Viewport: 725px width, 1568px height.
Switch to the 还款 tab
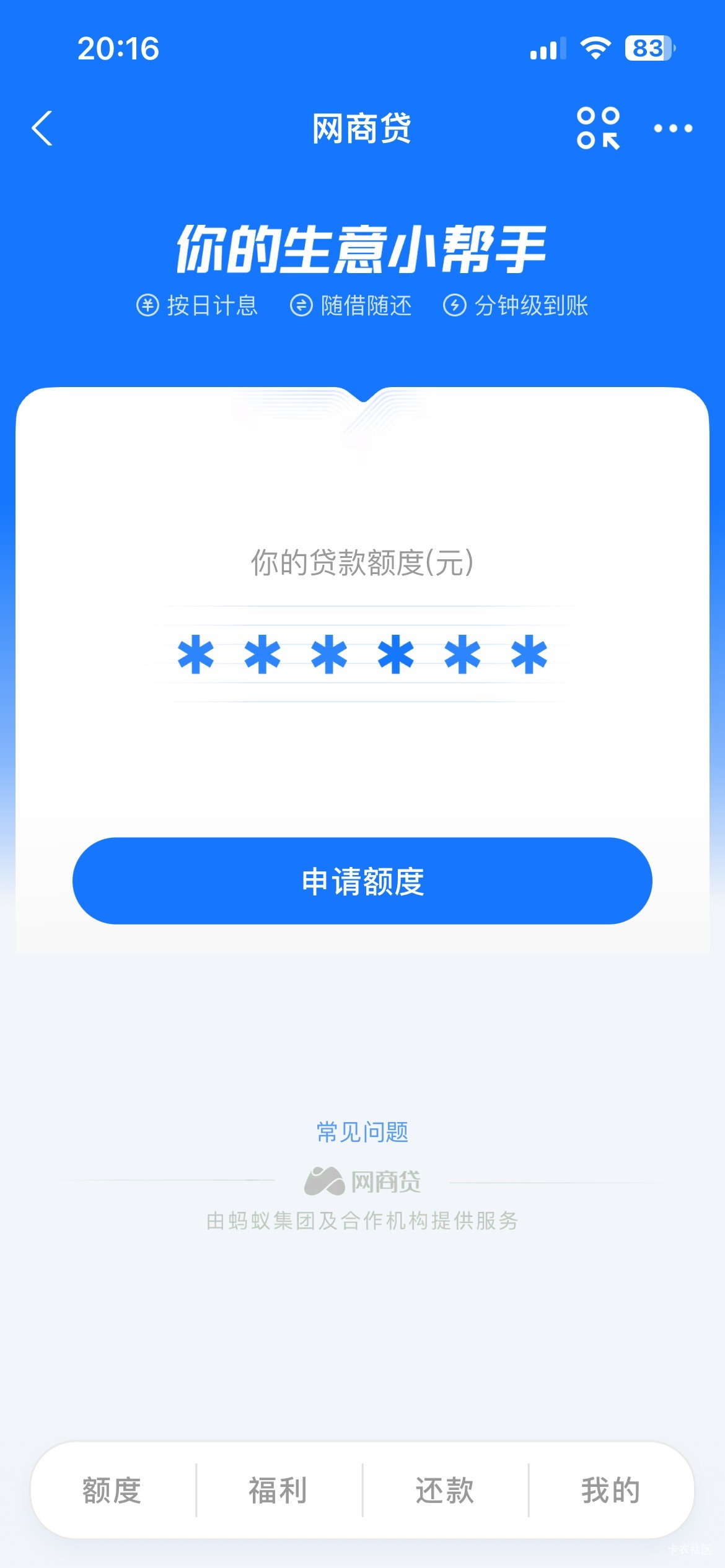click(445, 1490)
